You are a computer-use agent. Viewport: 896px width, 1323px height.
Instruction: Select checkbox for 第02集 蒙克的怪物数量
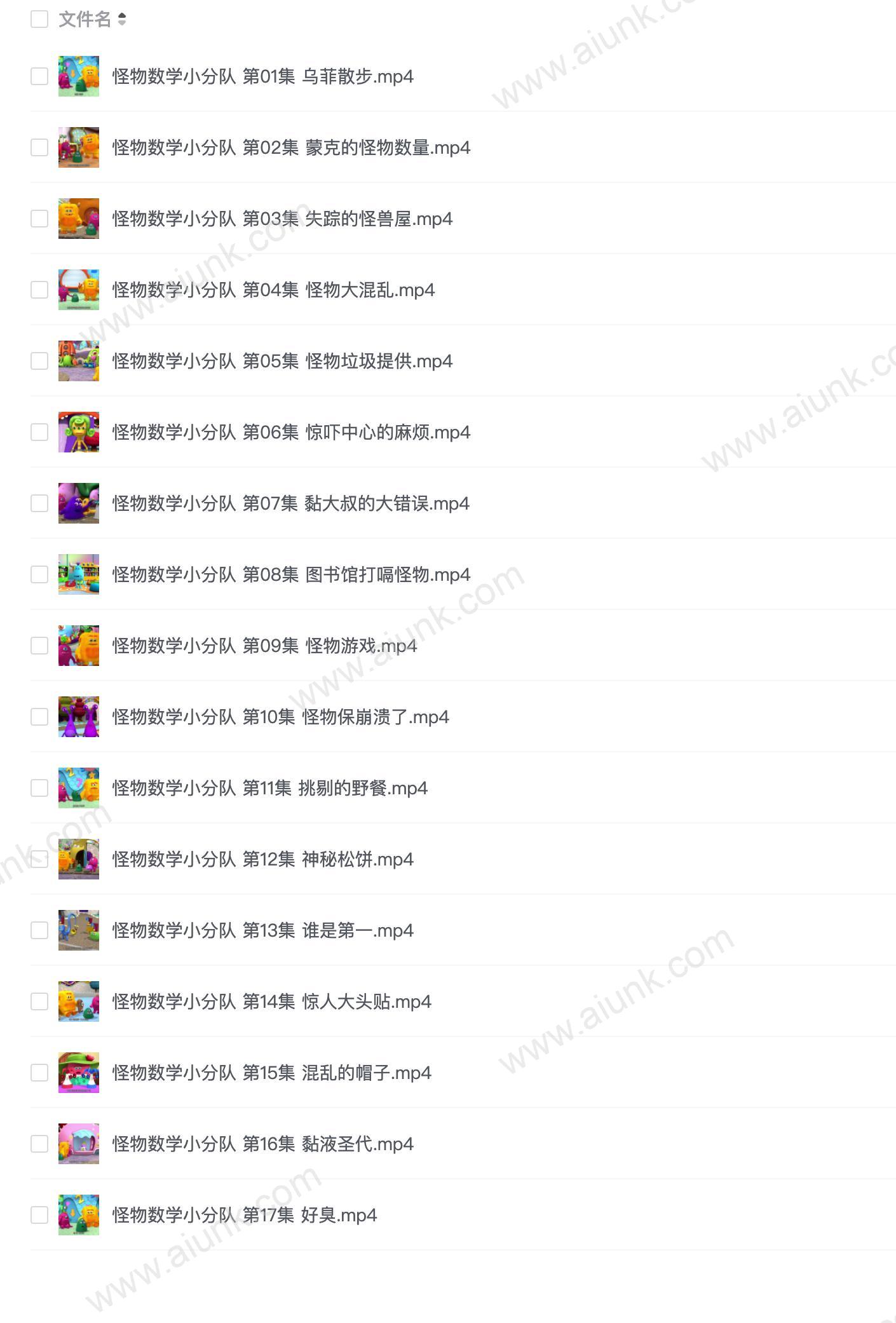pyautogui.click(x=39, y=147)
